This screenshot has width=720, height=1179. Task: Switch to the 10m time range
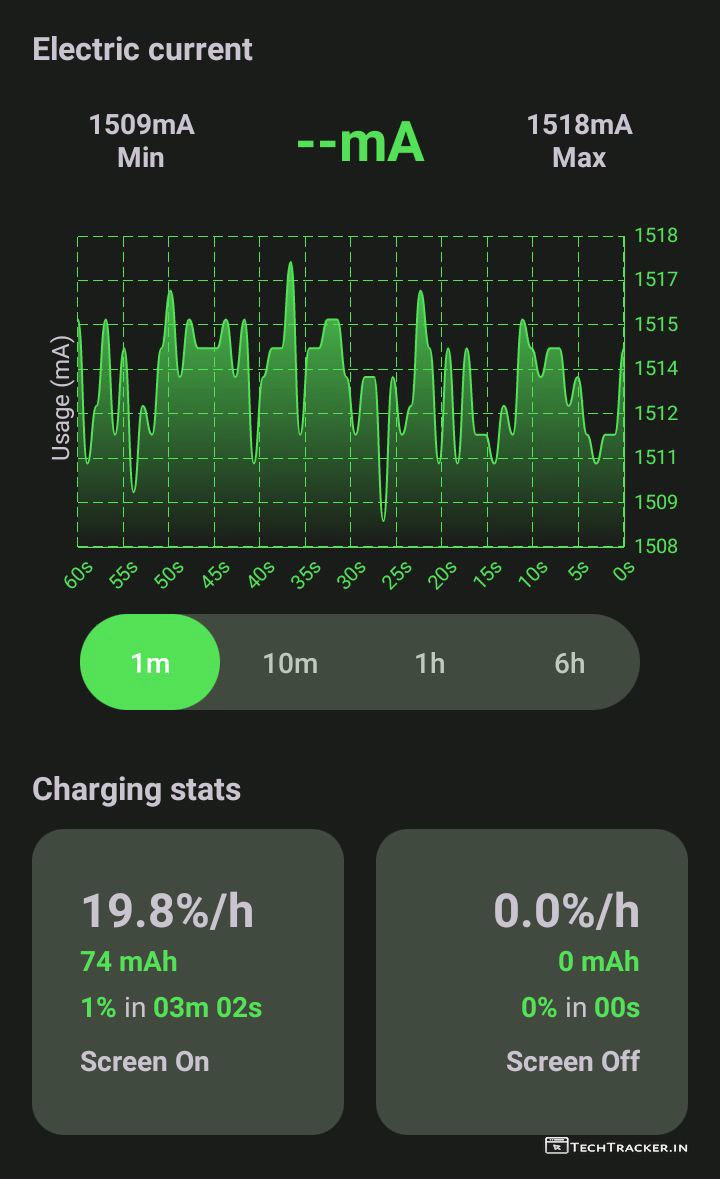click(290, 663)
